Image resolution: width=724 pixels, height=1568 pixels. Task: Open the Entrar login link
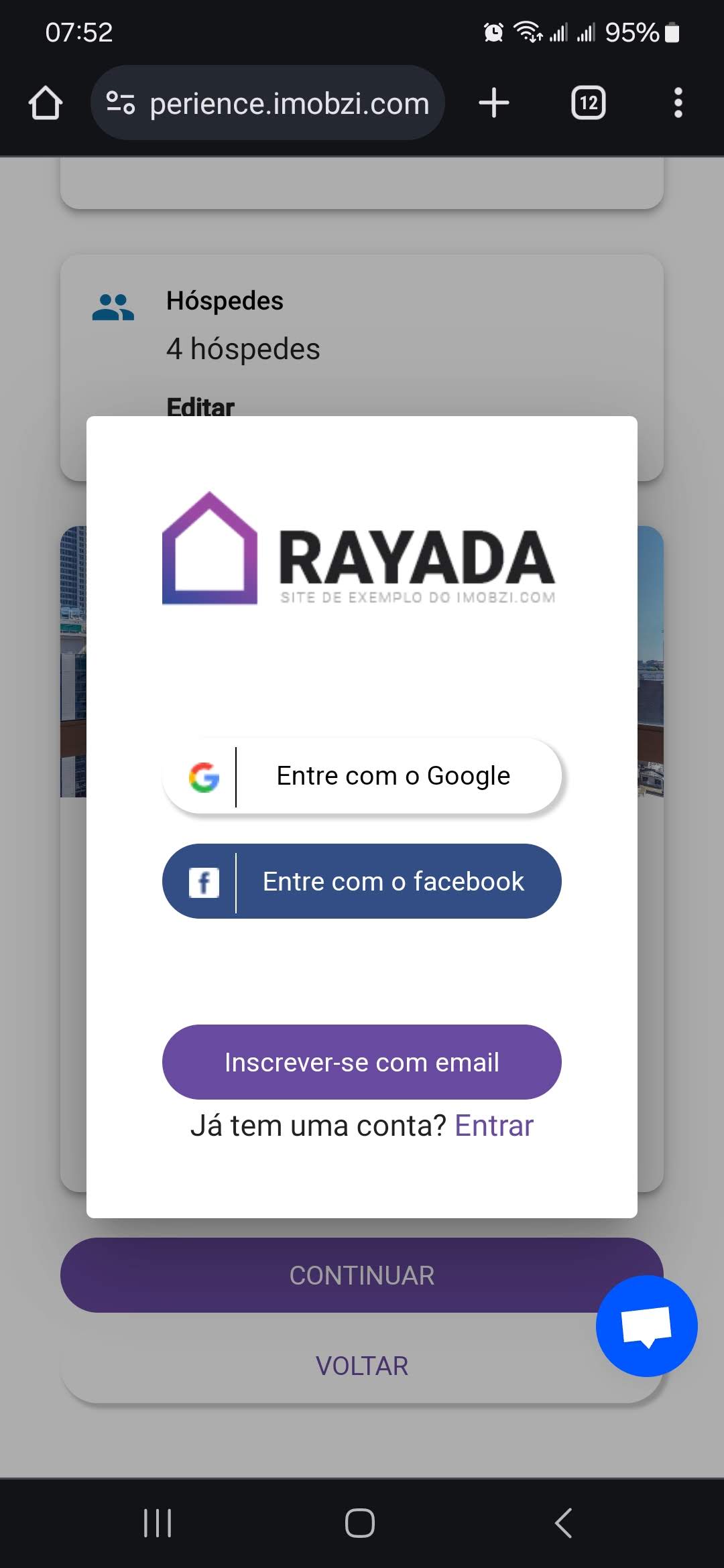click(x=494, y=1126)
